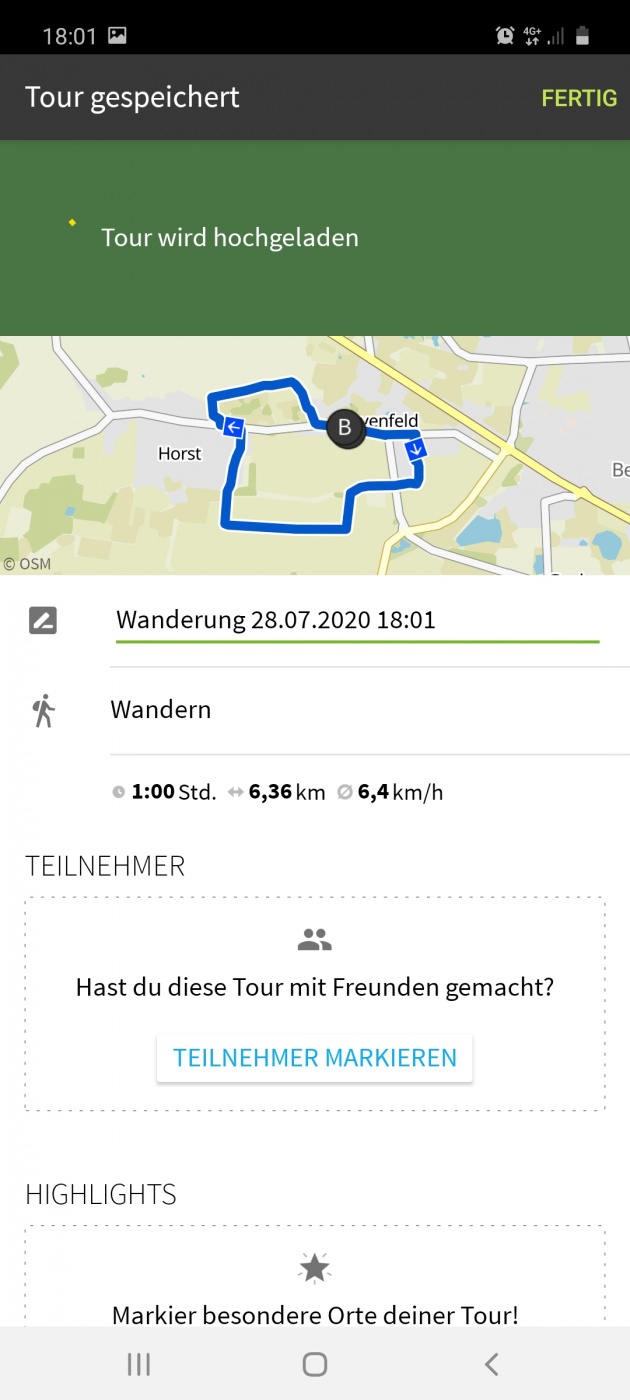Open the tour map preview

point(315,455)
